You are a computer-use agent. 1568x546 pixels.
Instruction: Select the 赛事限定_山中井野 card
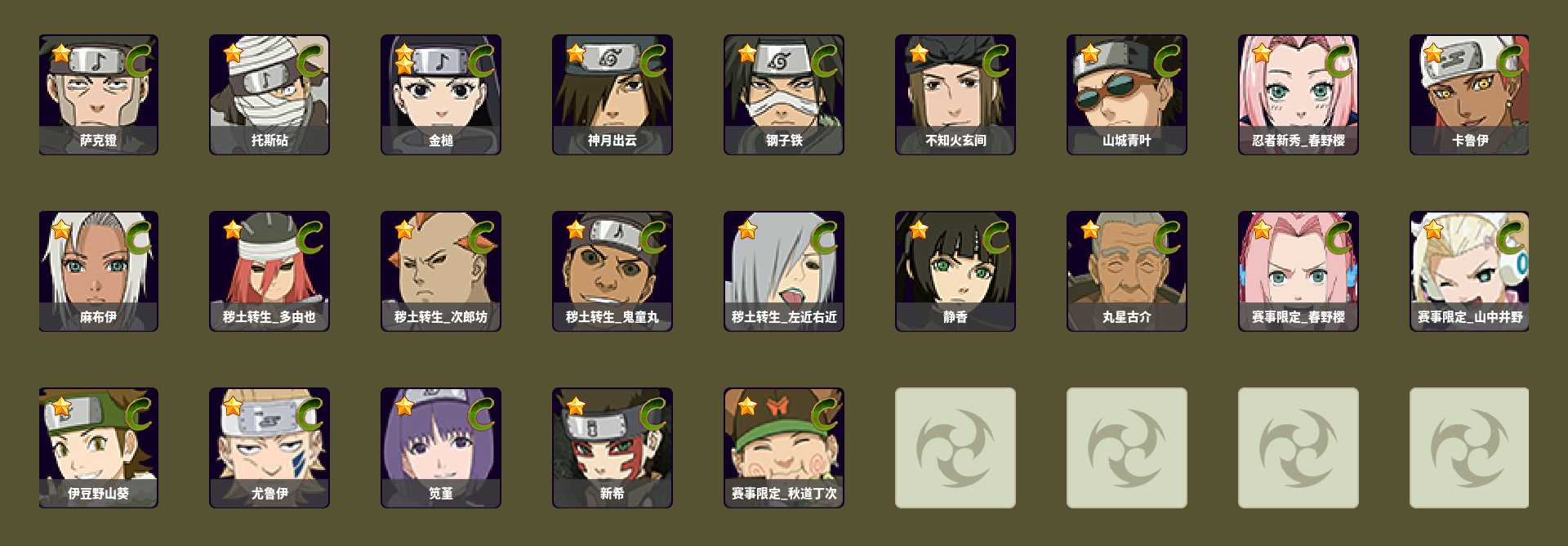tap(1469, 271)
